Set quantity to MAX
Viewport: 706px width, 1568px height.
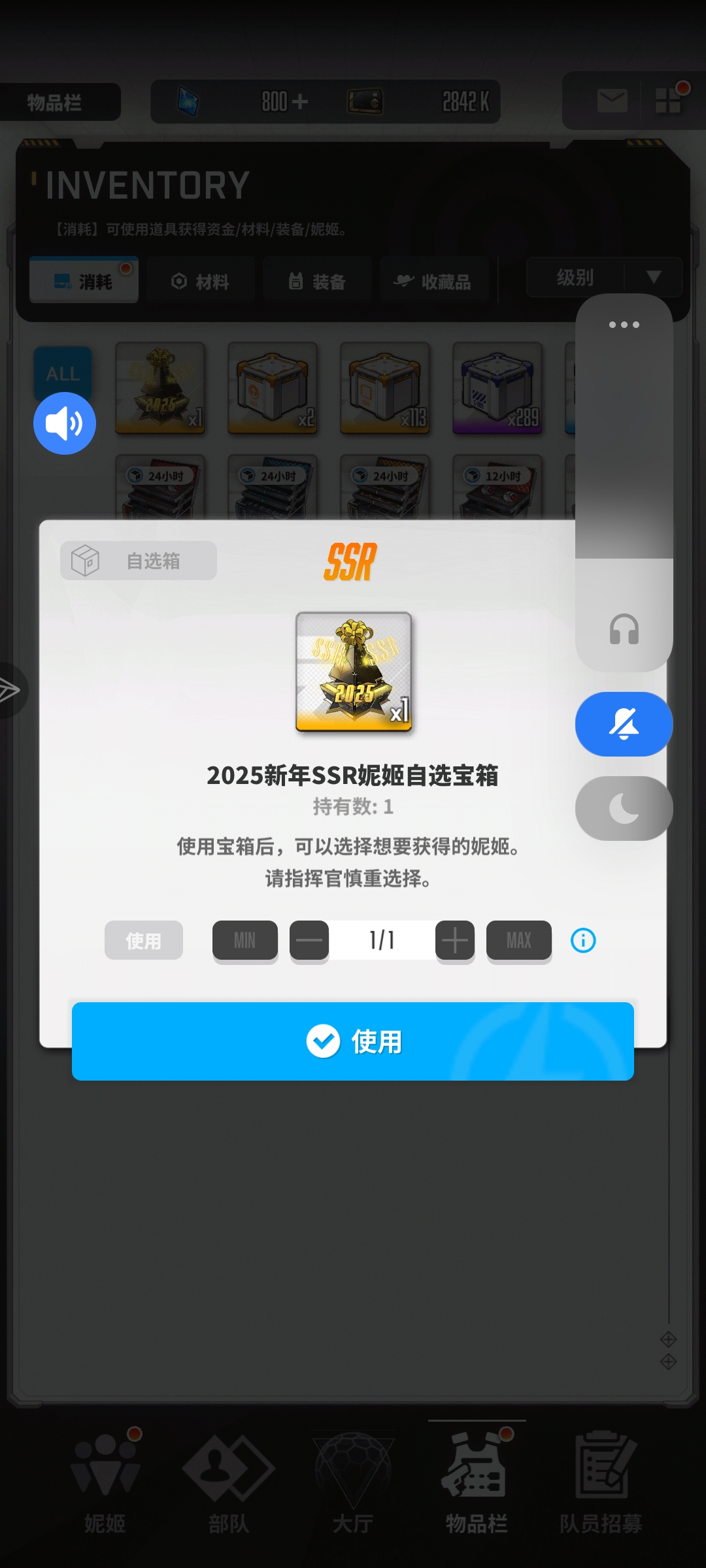[518, 941]
